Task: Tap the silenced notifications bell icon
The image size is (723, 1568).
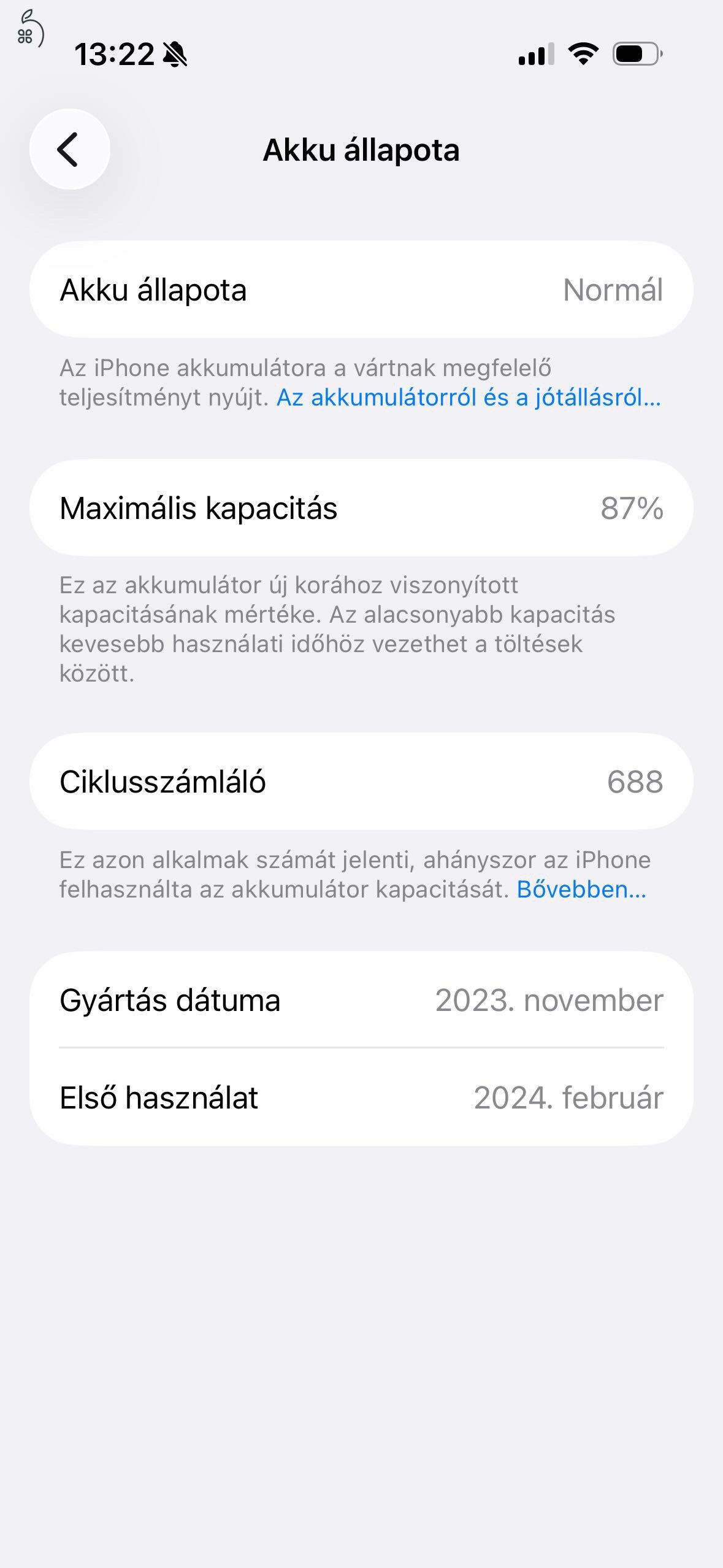Action: point(175,55)
